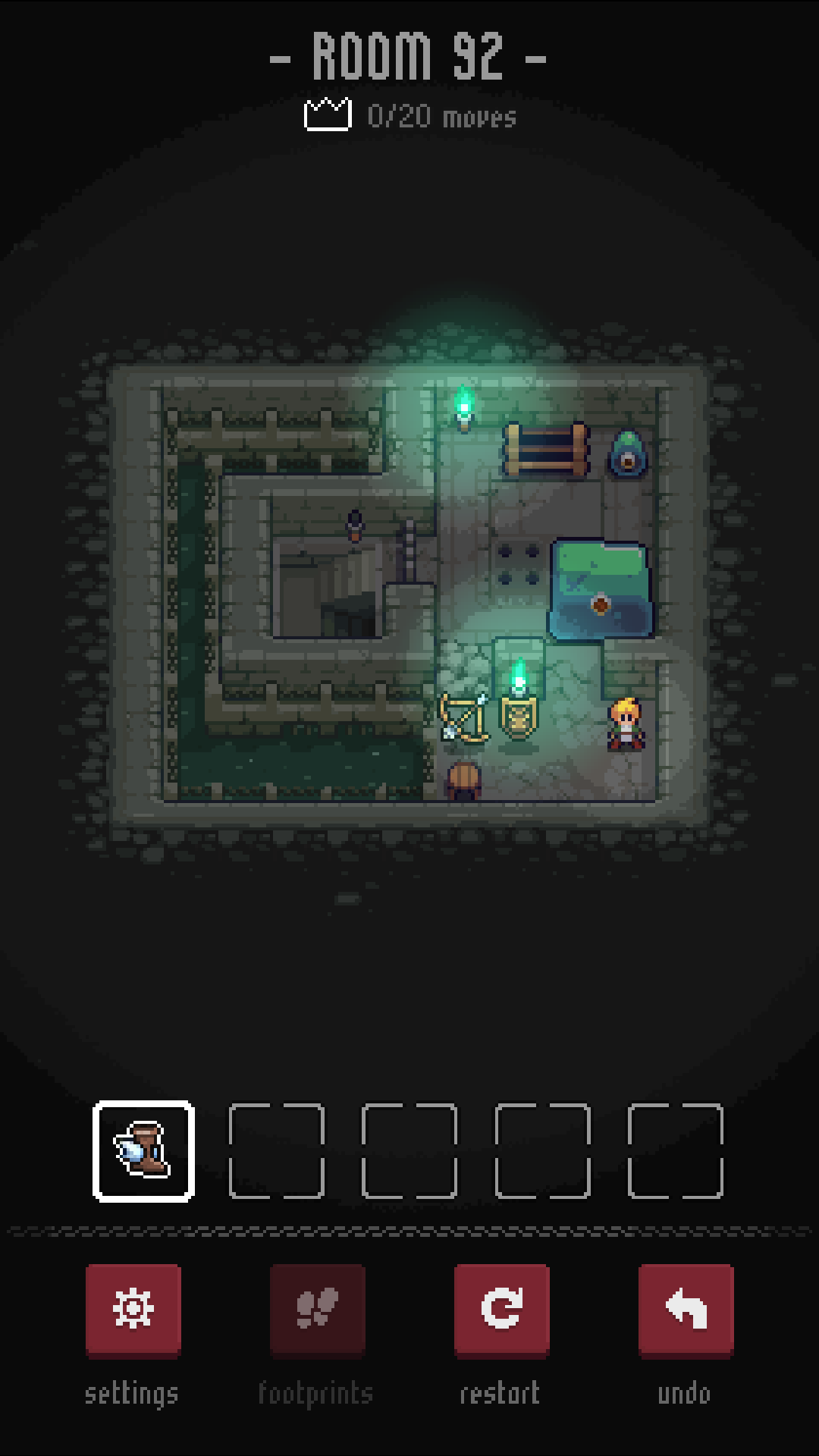Pick up the golden bow

click(464, 717)
